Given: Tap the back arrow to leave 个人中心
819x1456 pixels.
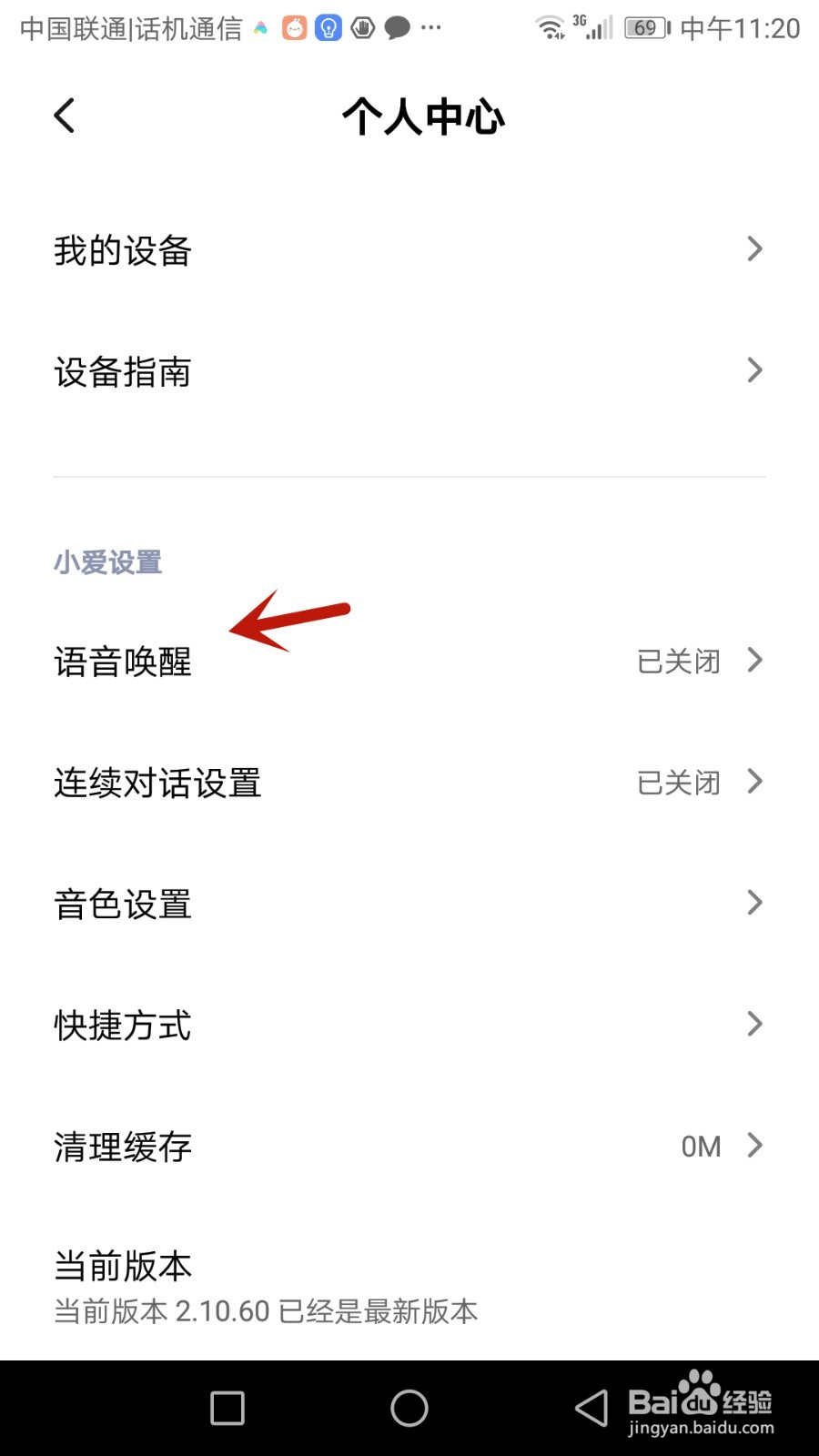Looking at the screenshot, I should 64,116.
